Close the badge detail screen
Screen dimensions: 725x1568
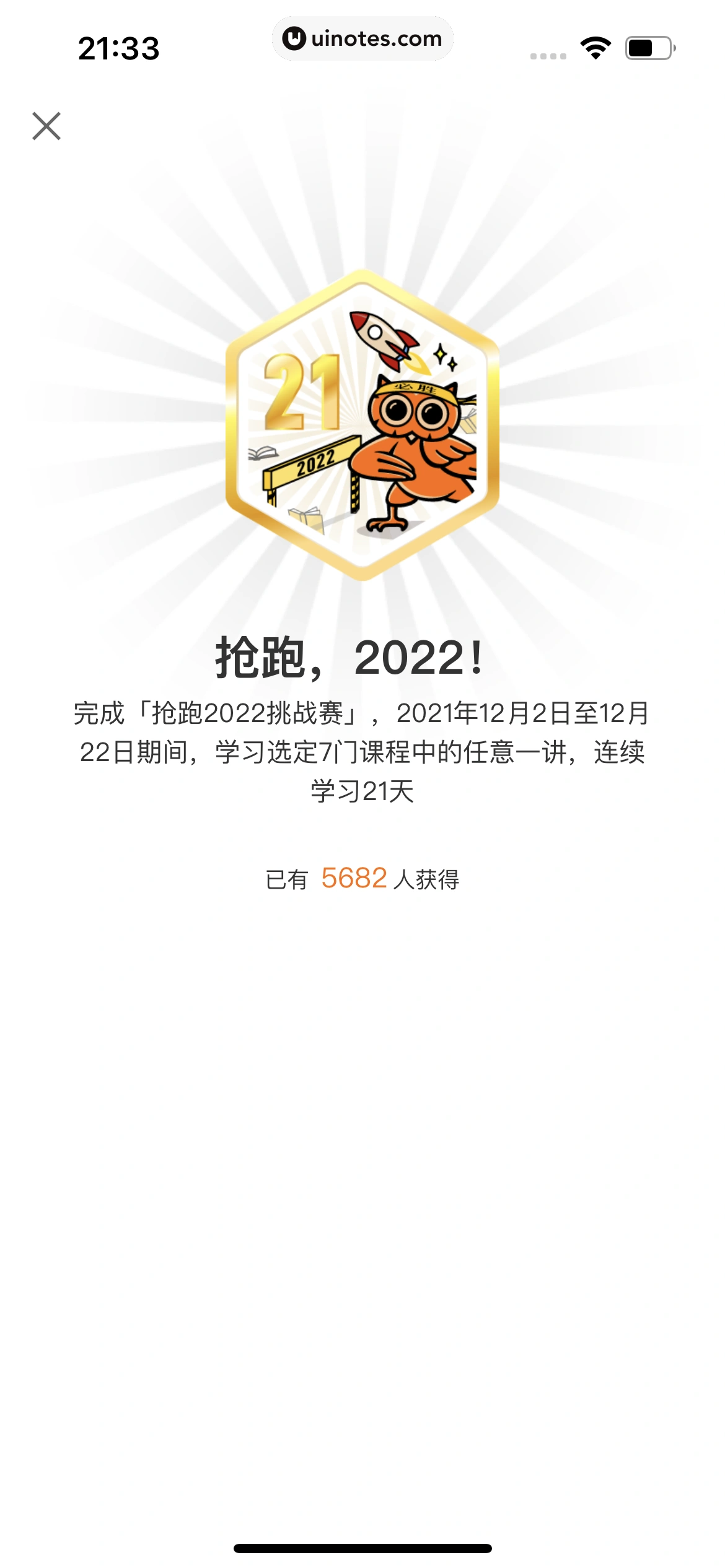click(x=46, y=126)
